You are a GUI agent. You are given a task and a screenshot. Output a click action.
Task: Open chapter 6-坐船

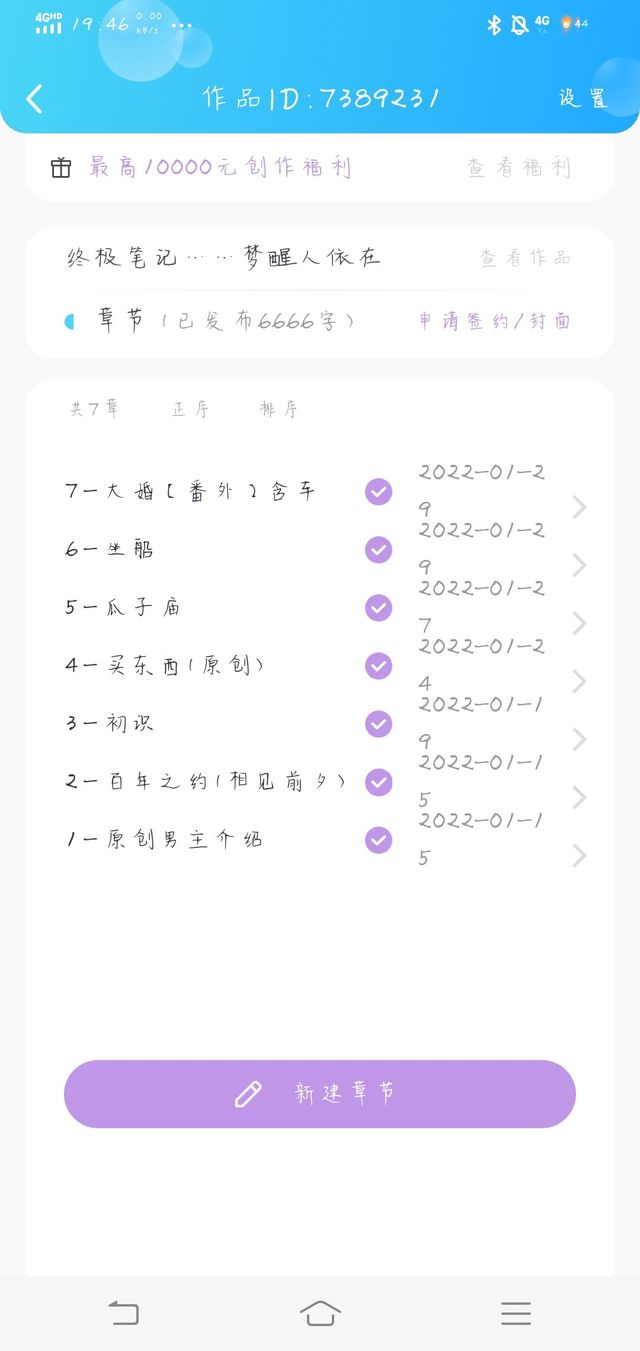320,550
